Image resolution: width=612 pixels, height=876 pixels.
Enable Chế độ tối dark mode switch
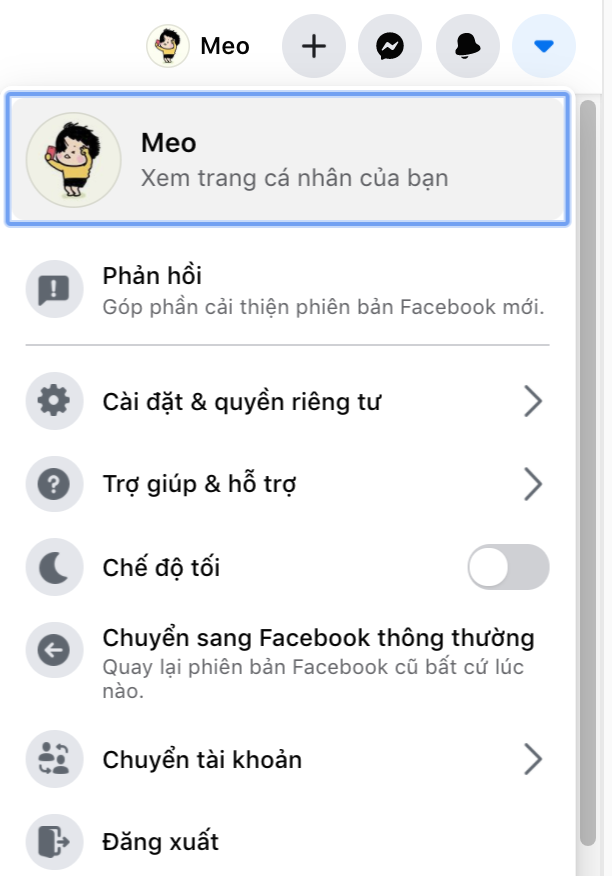pyautogui.click(x=508, y=568)
